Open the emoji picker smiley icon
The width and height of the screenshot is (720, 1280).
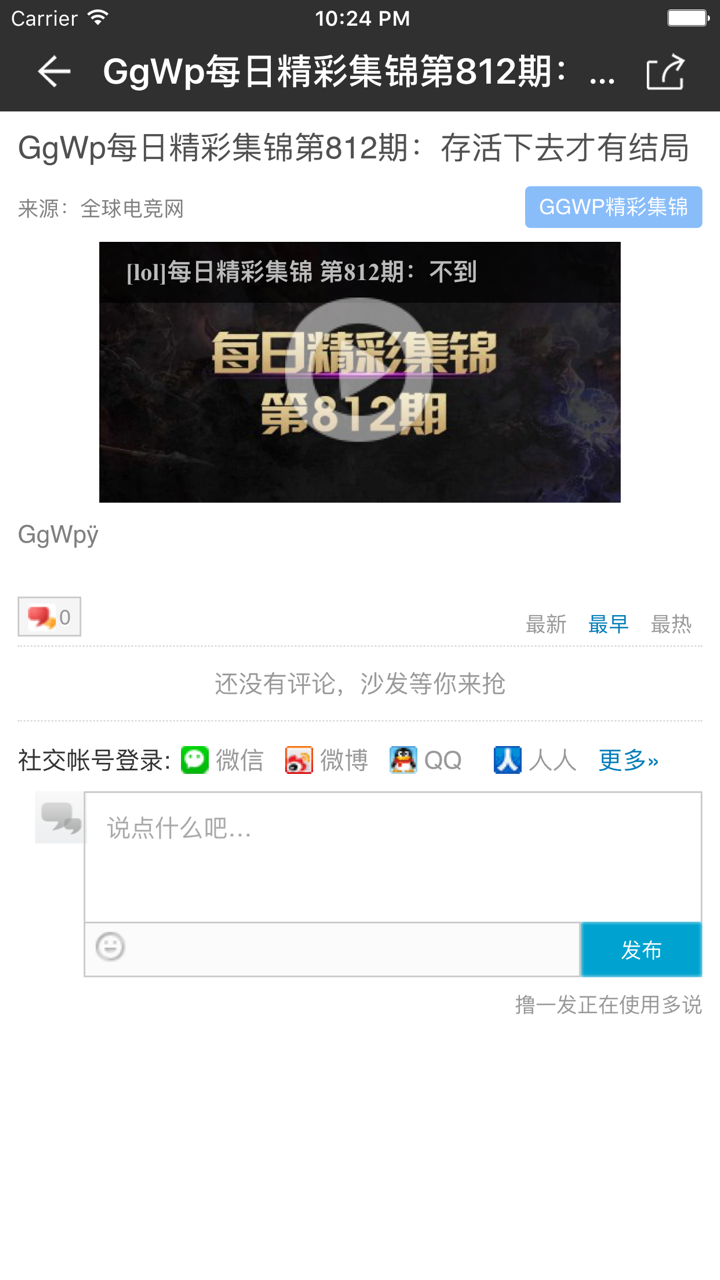click(110, 948)
